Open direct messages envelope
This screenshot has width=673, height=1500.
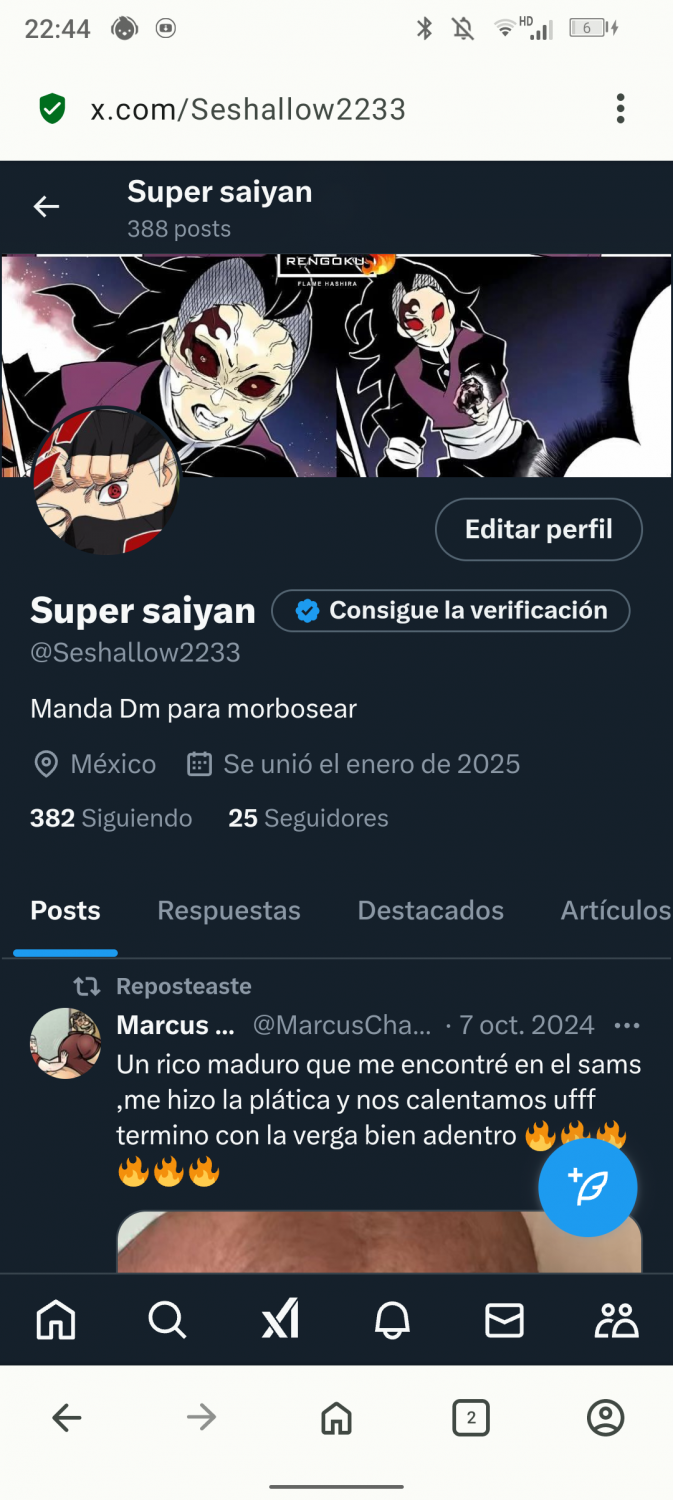504,1321
